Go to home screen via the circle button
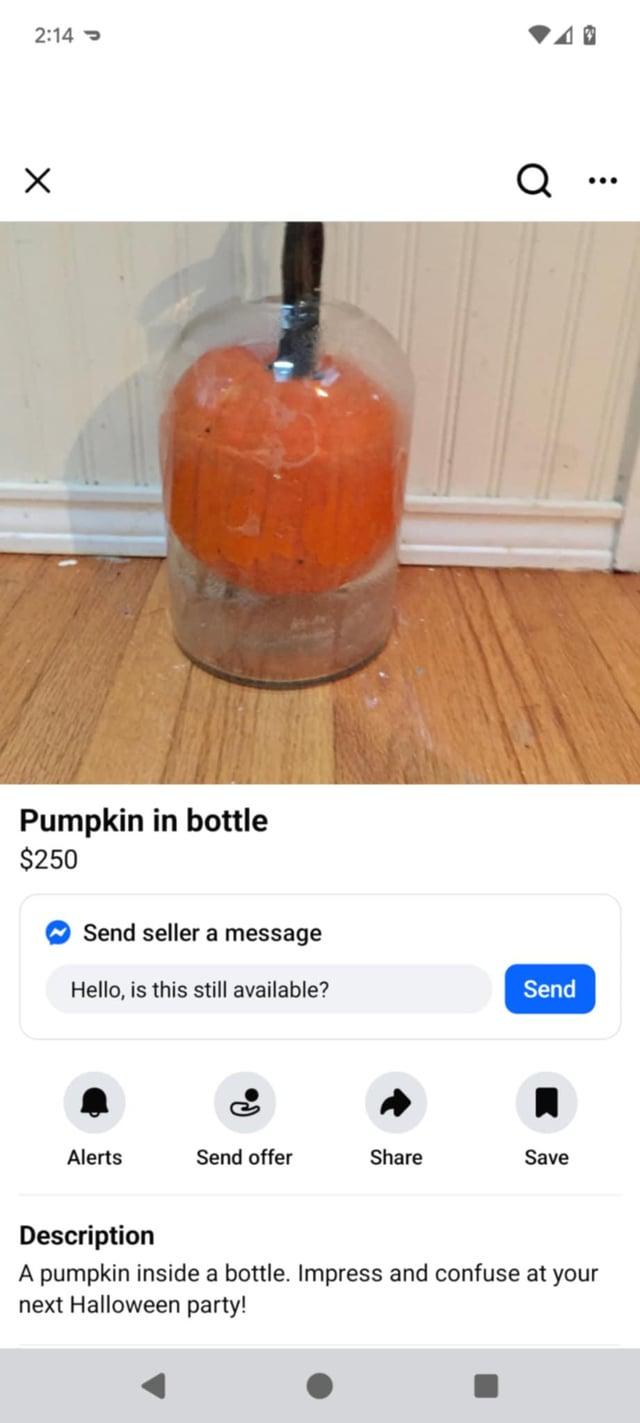This screenshot has height=1423, width=640. (x=320, y=1385)
